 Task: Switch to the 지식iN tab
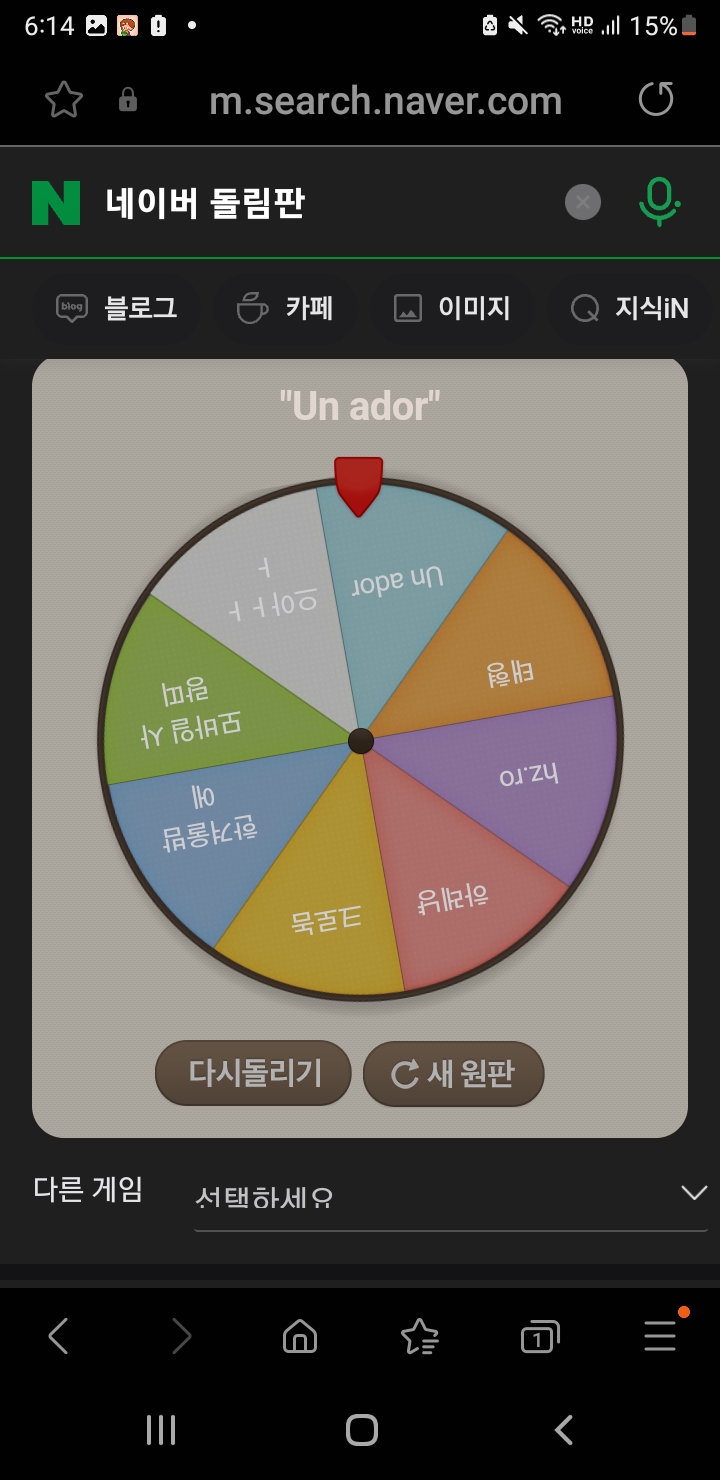click(630, 308)
